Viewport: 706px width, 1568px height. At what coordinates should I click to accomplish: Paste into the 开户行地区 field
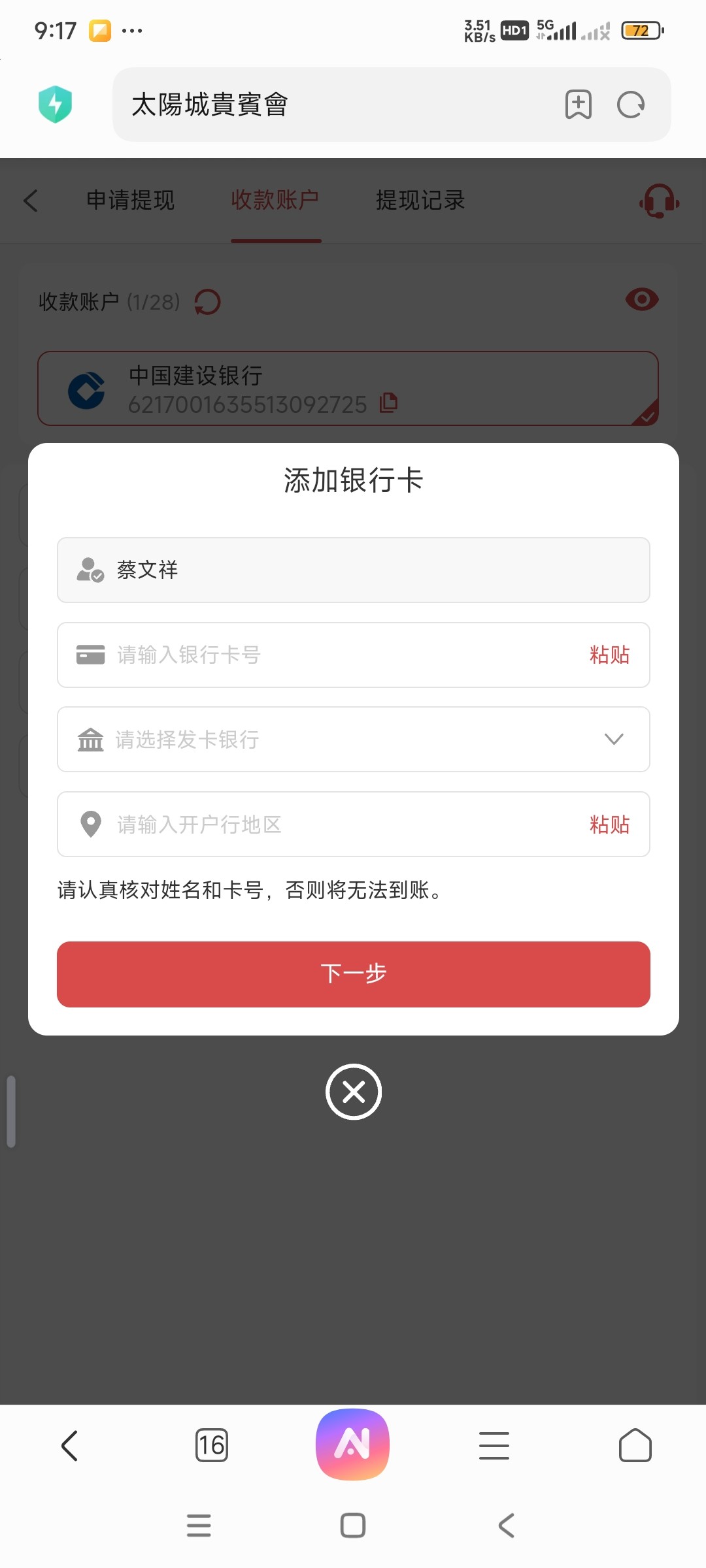pos(609,825)
